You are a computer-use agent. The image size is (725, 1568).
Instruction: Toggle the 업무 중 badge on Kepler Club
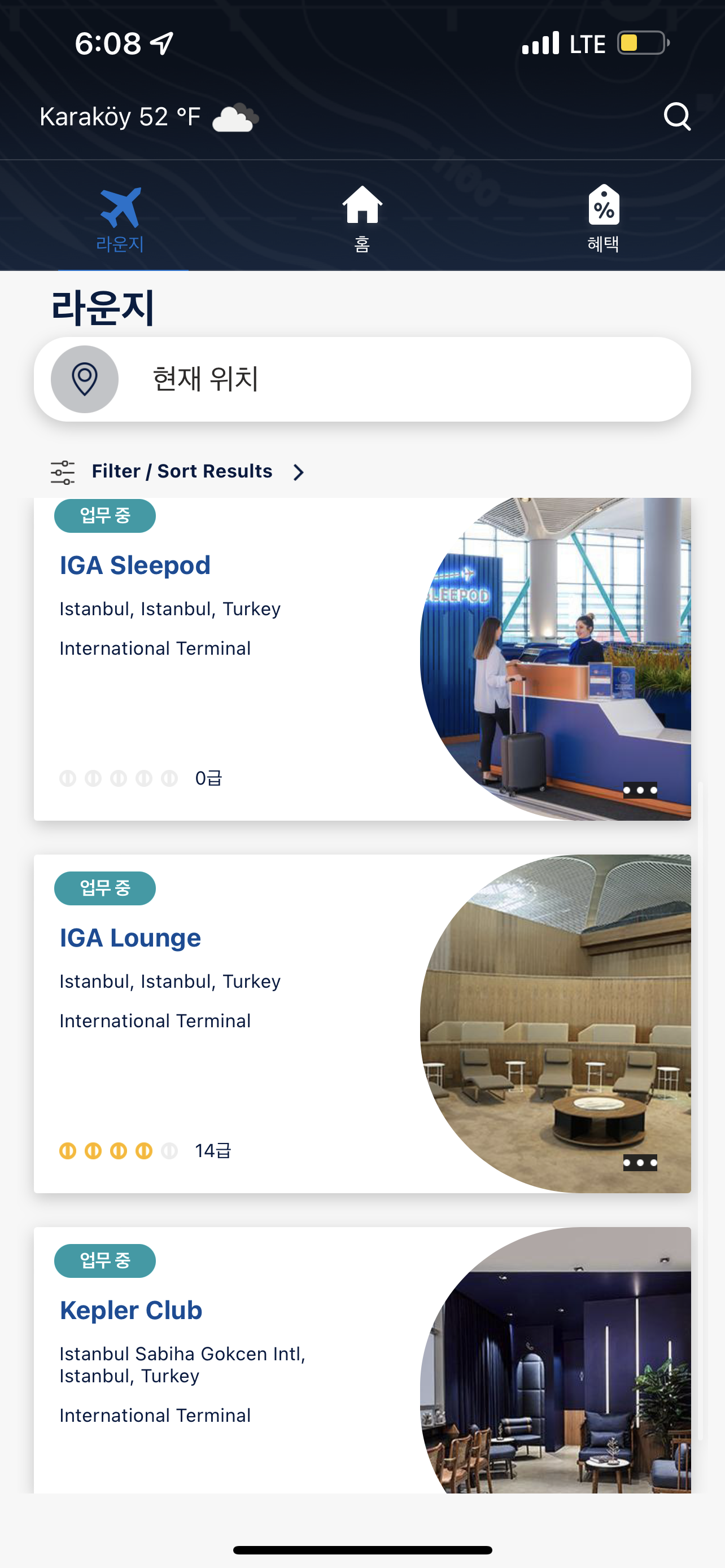(x=104, y=1260)
